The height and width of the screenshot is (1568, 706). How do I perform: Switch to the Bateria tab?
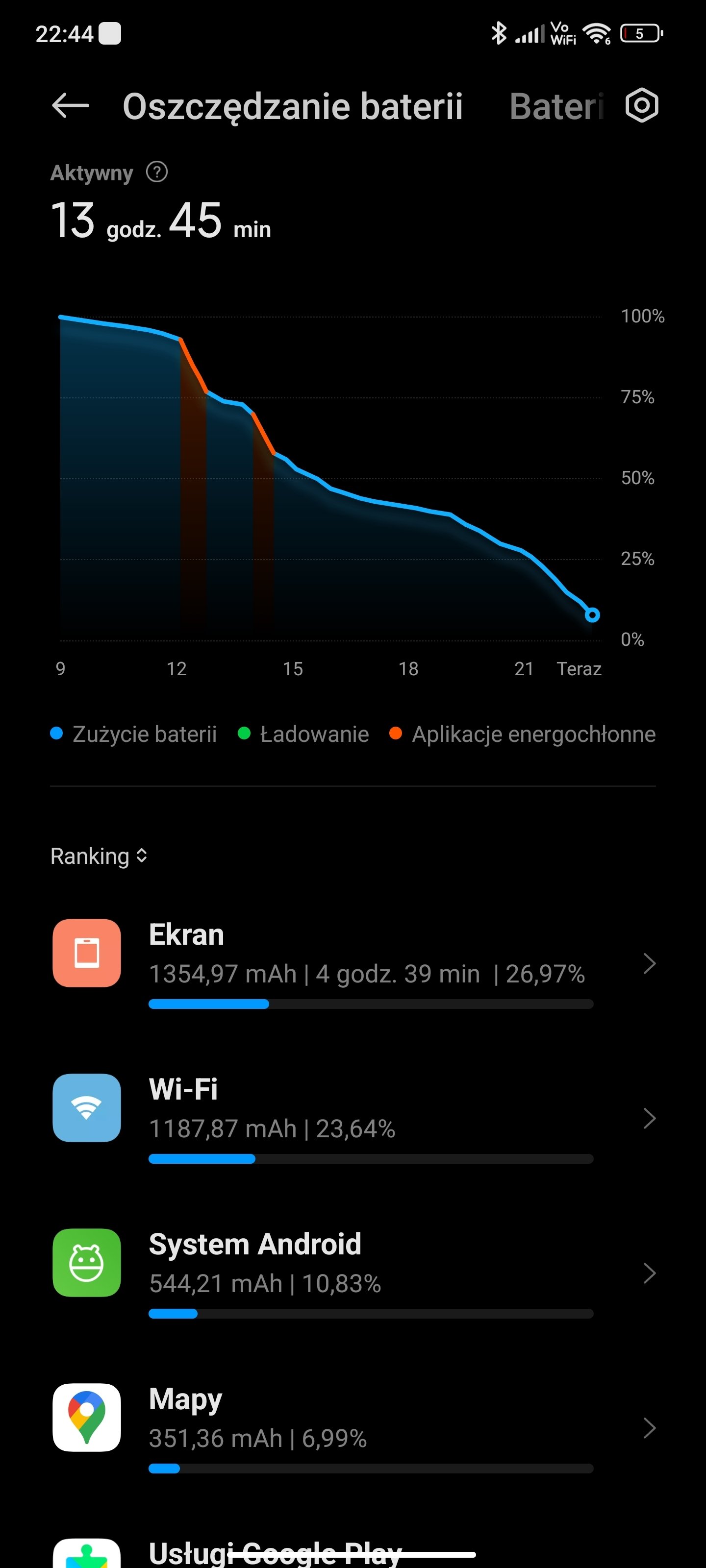(x=556, y=106)
